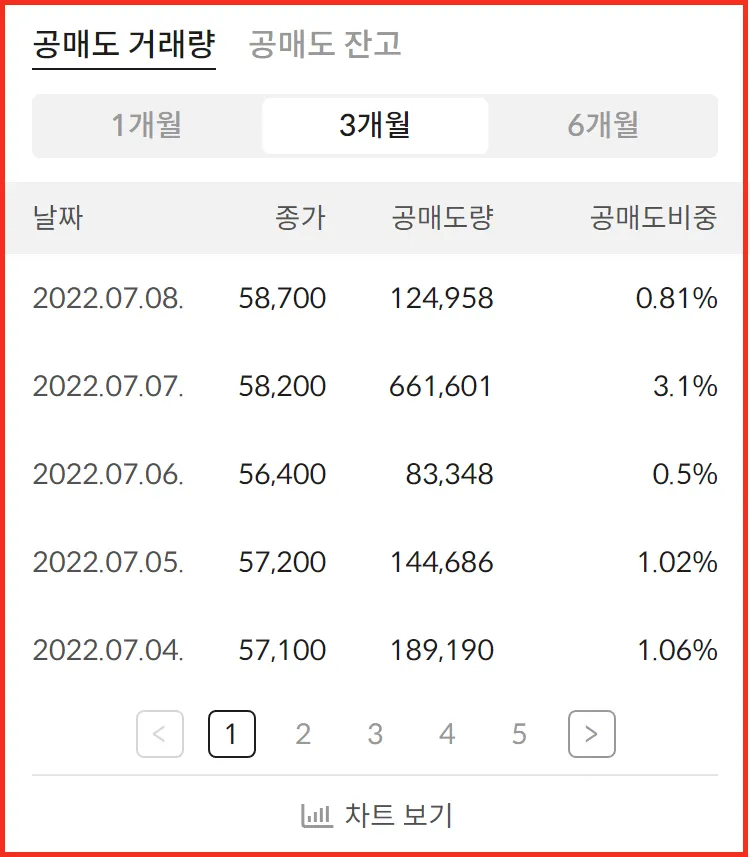Jump to page 4
Screen dimensions: 750x857
(447, 735)
